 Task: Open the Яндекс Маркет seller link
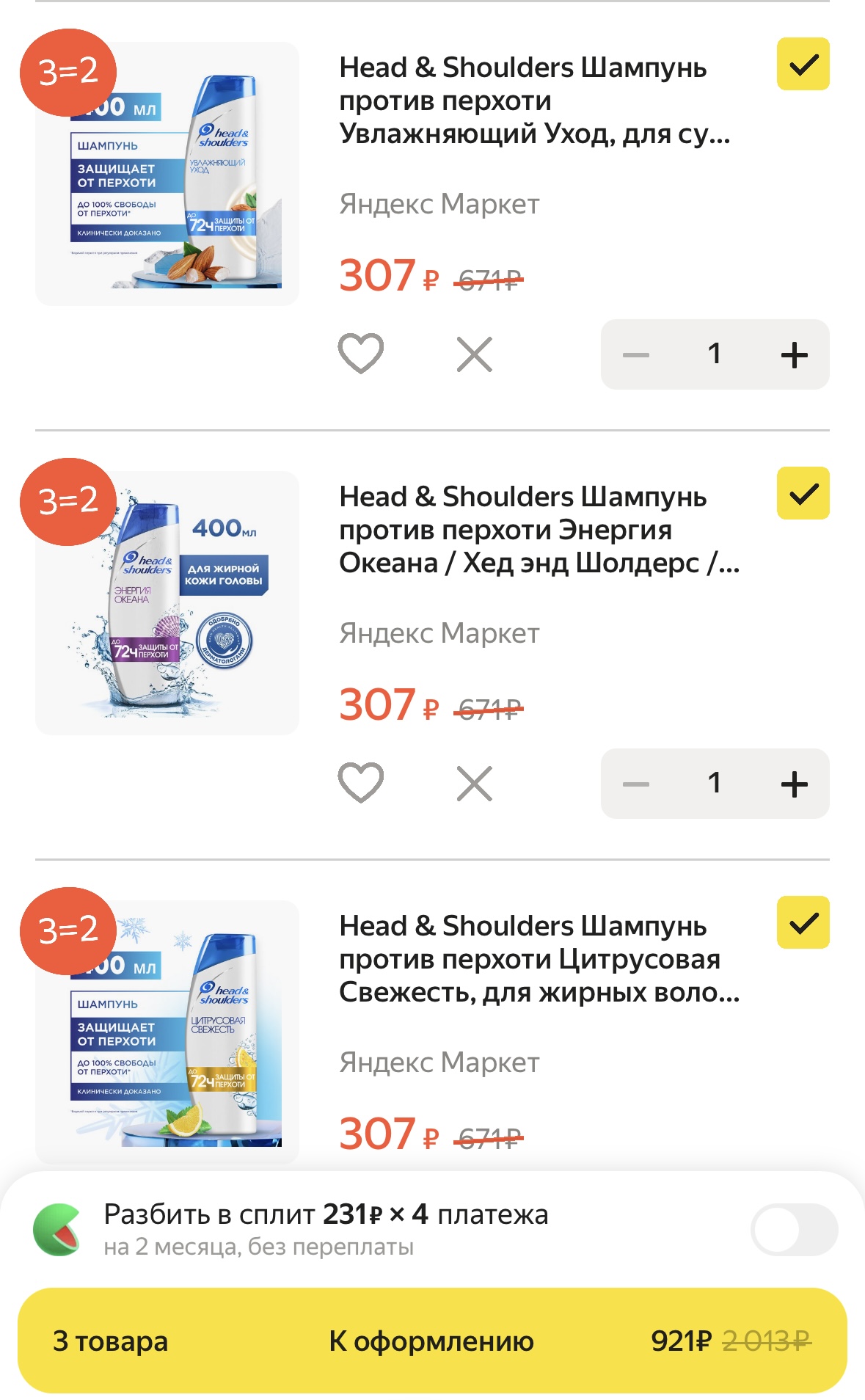point(438,204)
